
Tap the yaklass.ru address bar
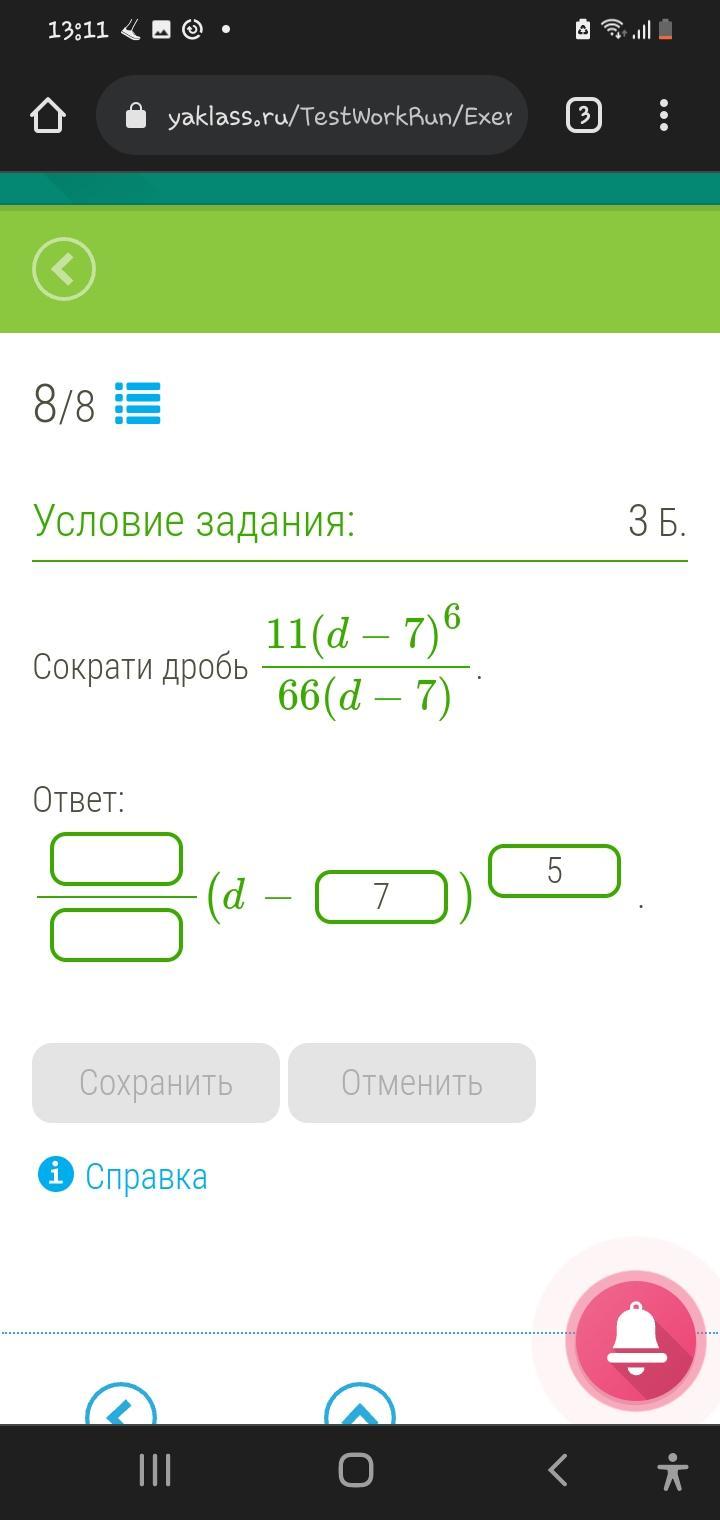(312, 116)
